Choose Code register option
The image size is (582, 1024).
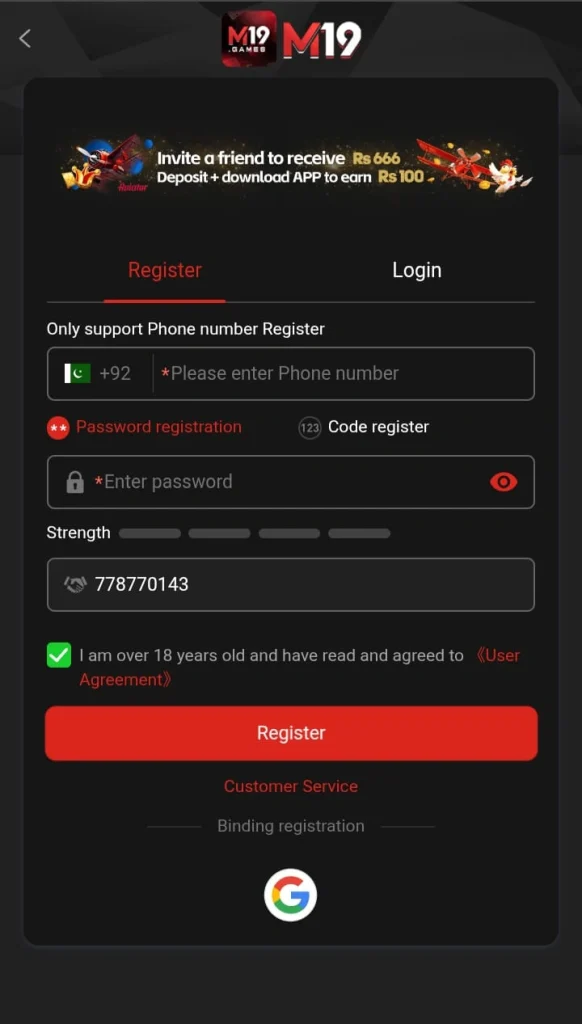(x=364, y=428)
